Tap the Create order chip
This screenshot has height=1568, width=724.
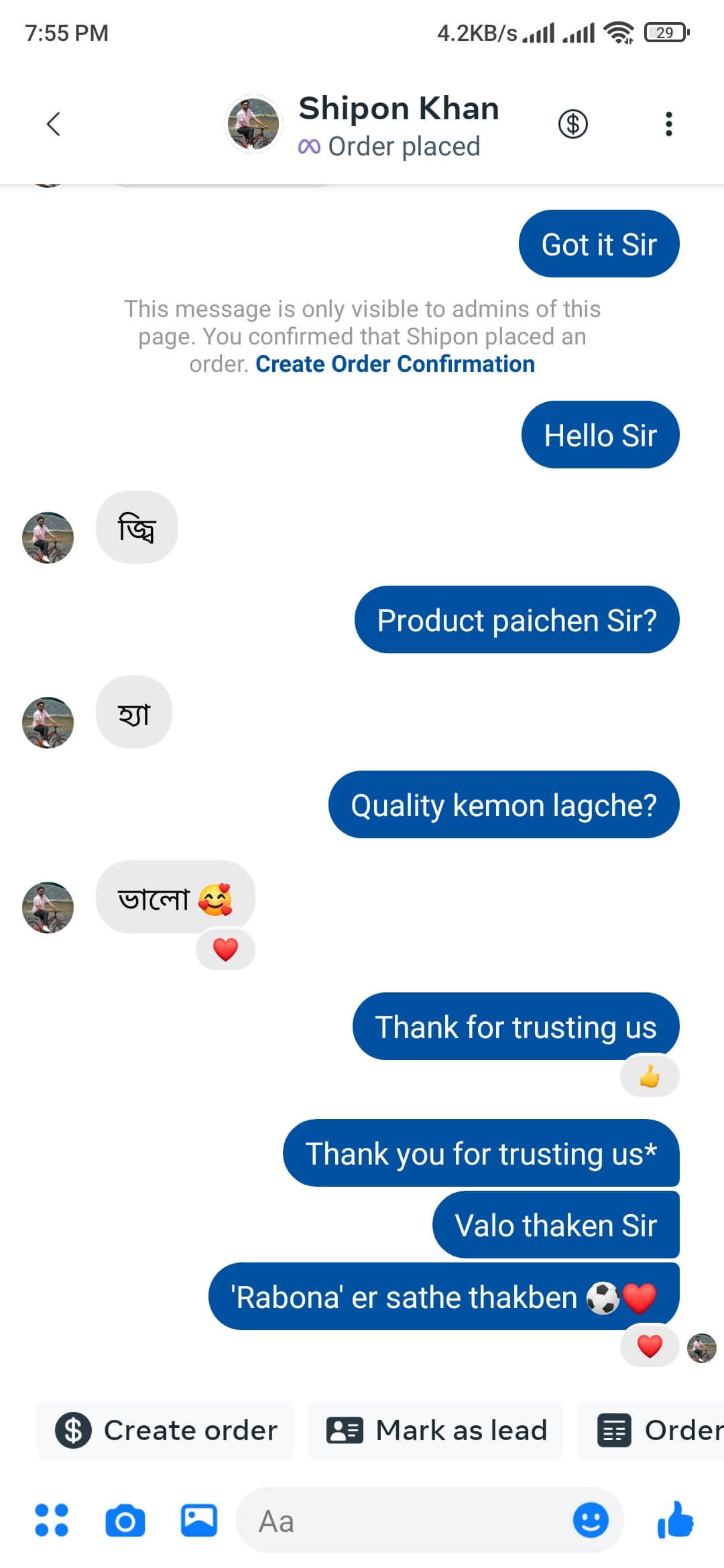pos(166,1430)
